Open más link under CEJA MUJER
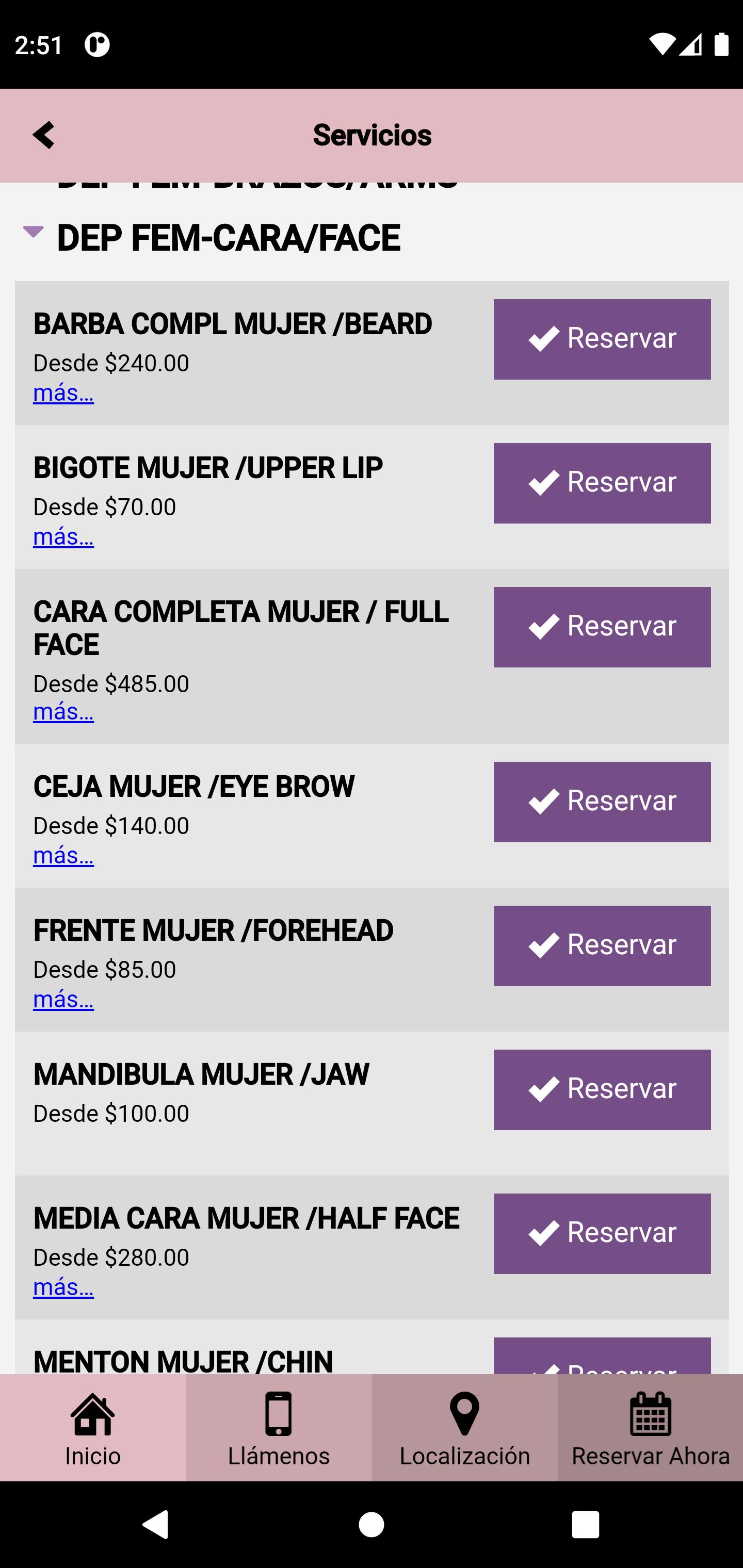 tap(63, 856)
